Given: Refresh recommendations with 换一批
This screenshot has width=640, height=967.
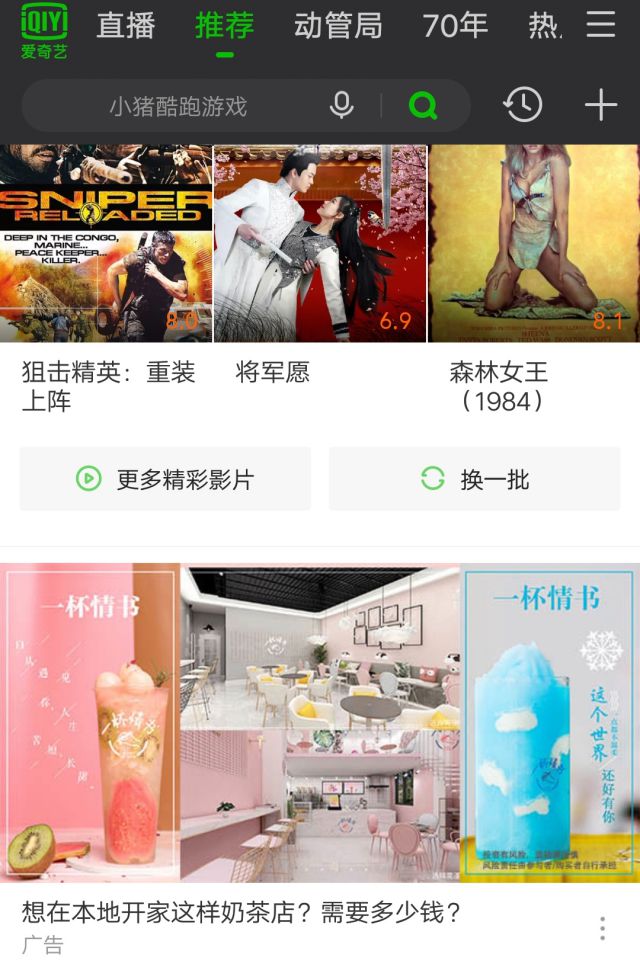Looking at the screenshot, I should (x=475, y=479).
